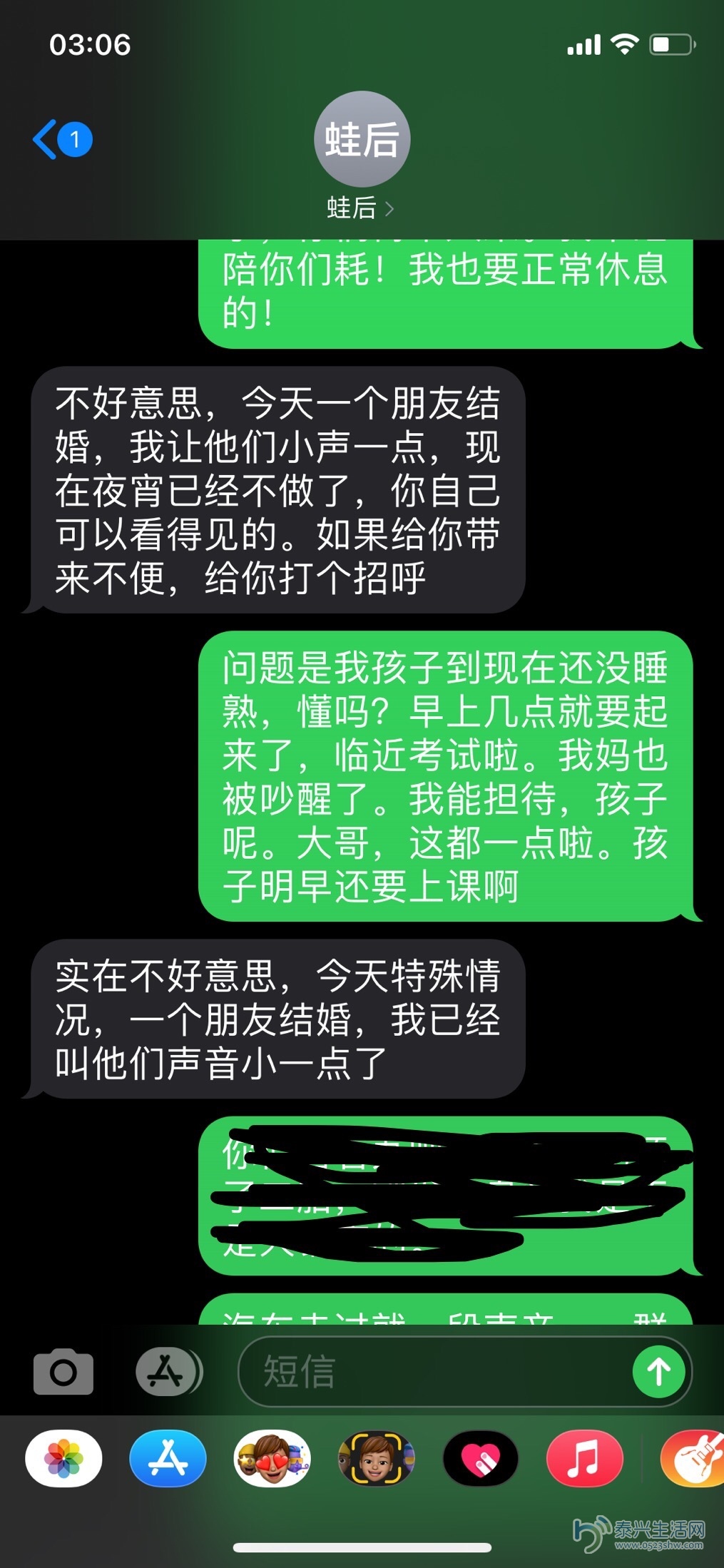Open the Music app in the app strip

(x=584, y=1458)
